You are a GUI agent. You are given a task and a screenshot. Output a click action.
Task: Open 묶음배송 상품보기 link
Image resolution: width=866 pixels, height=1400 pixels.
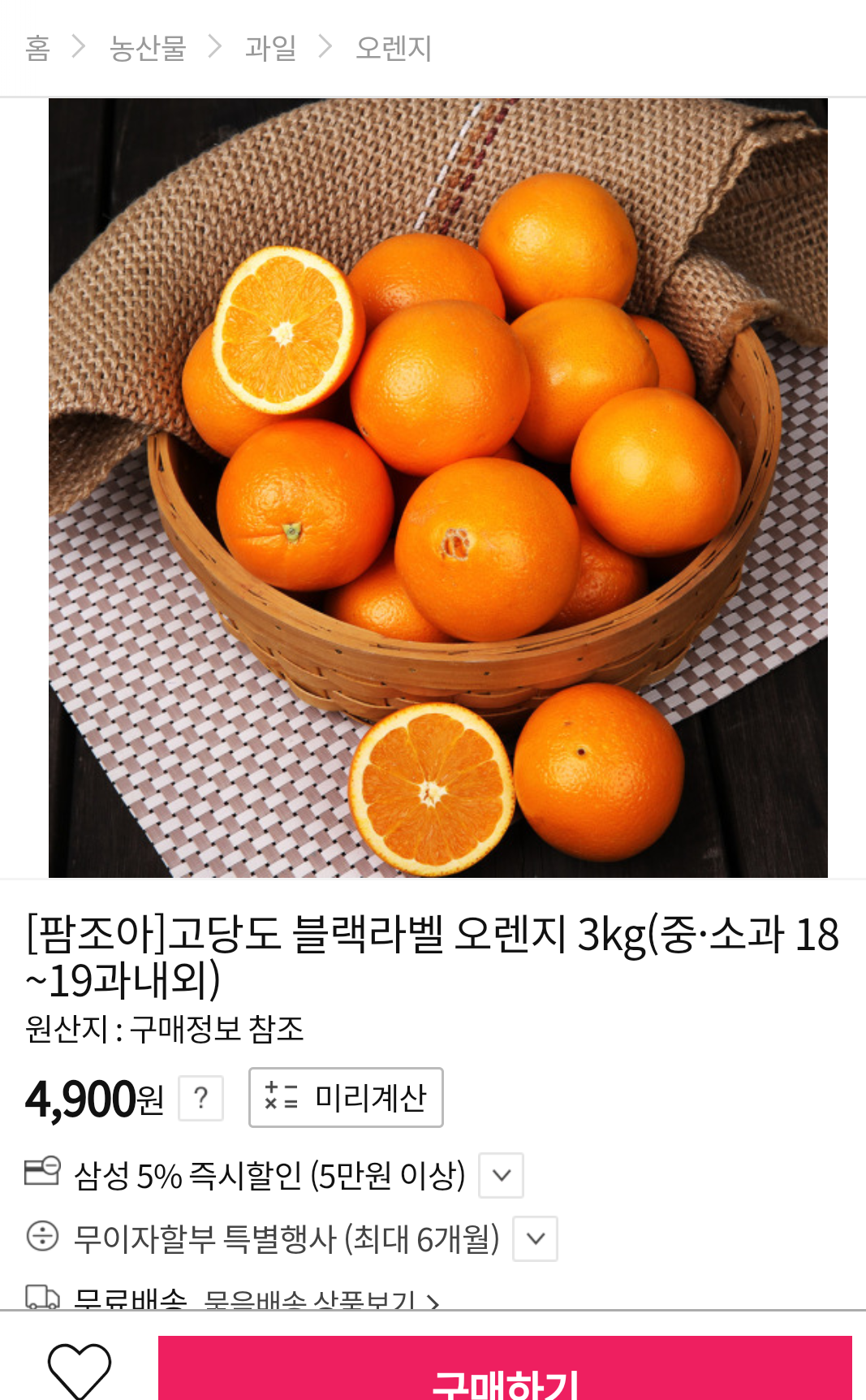(x=321, y=1300)
